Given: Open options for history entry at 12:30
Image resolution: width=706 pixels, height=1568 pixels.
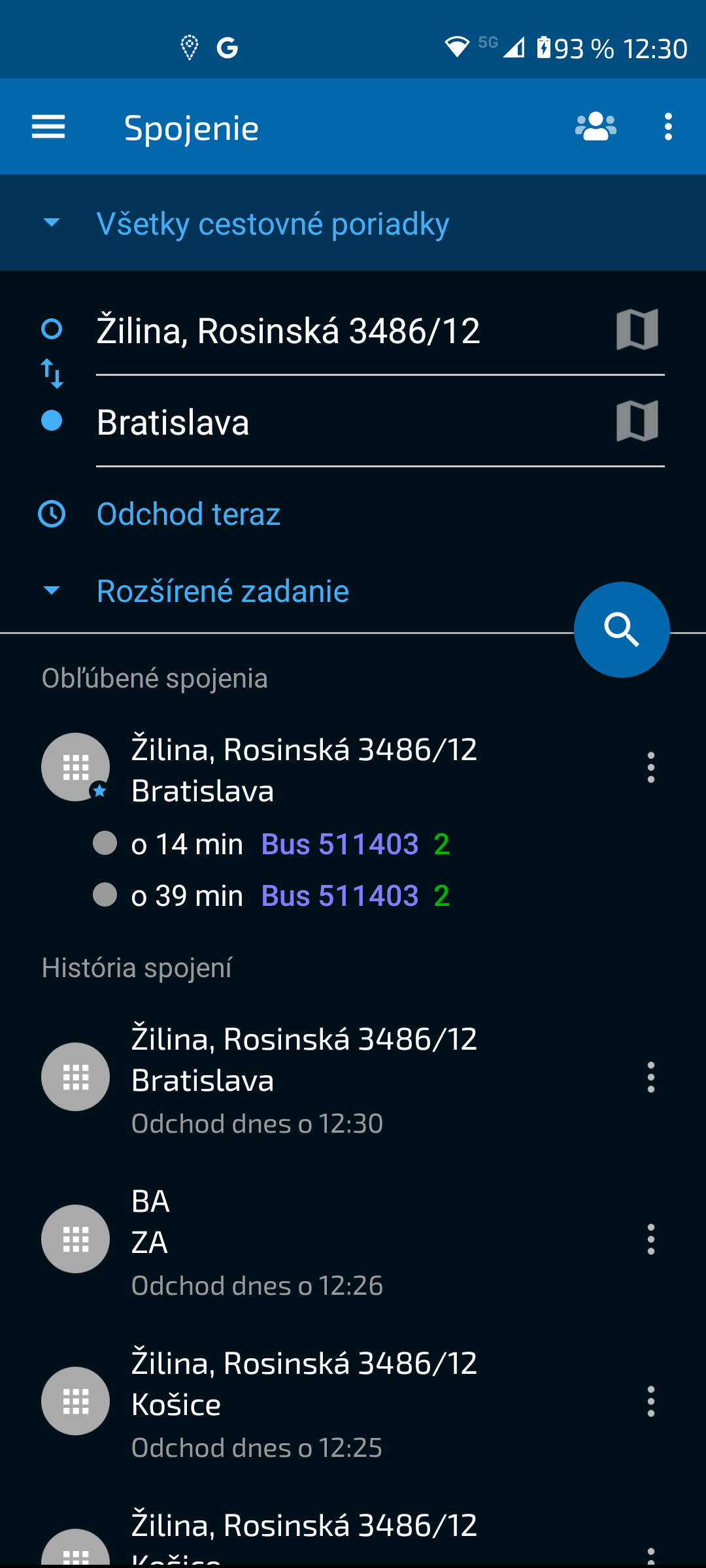Looking at the screenshot, I should 650,1077.
